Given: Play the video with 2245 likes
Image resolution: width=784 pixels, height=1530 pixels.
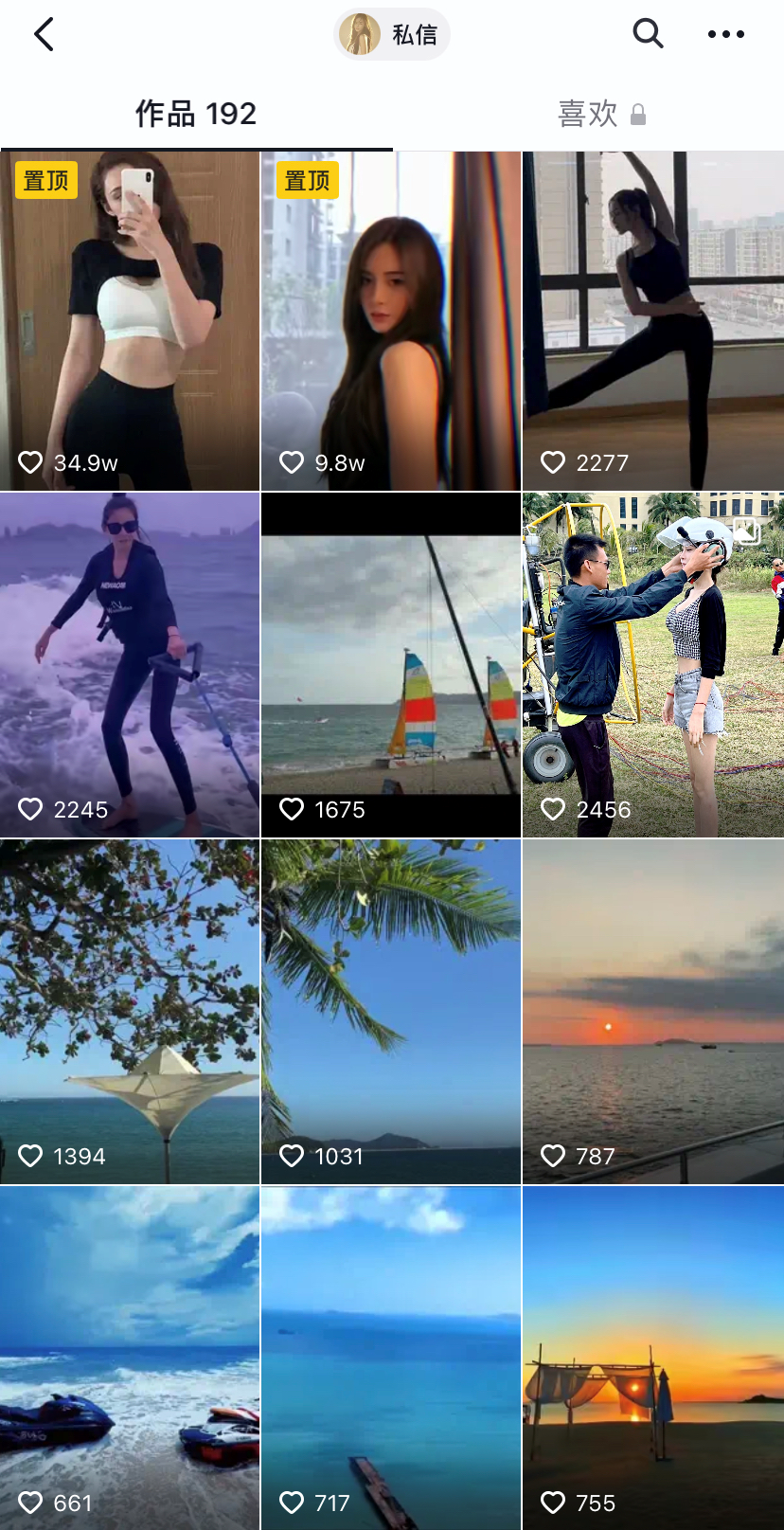Looking at the screenshot, I should coord(130,664).
